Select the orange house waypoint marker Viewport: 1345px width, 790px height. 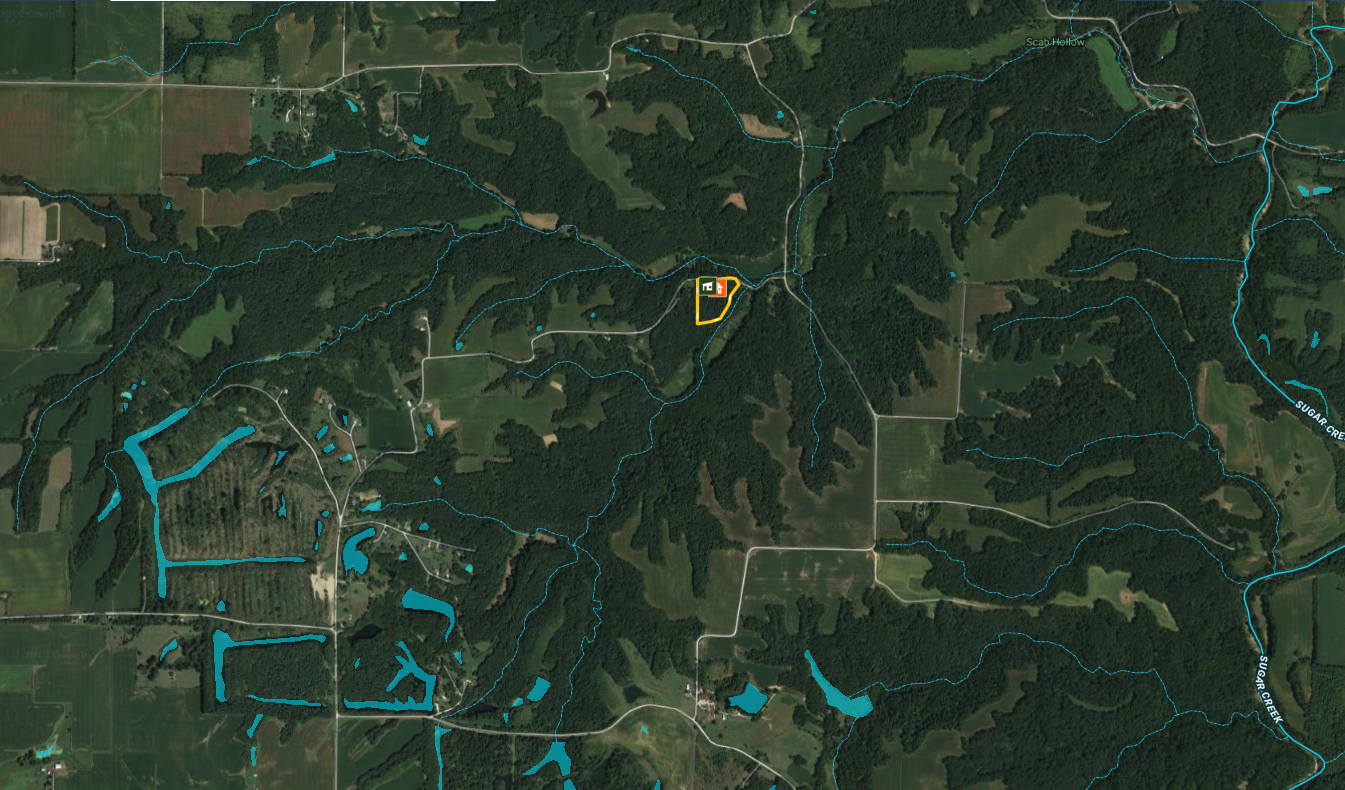click(x=720, y=288)
